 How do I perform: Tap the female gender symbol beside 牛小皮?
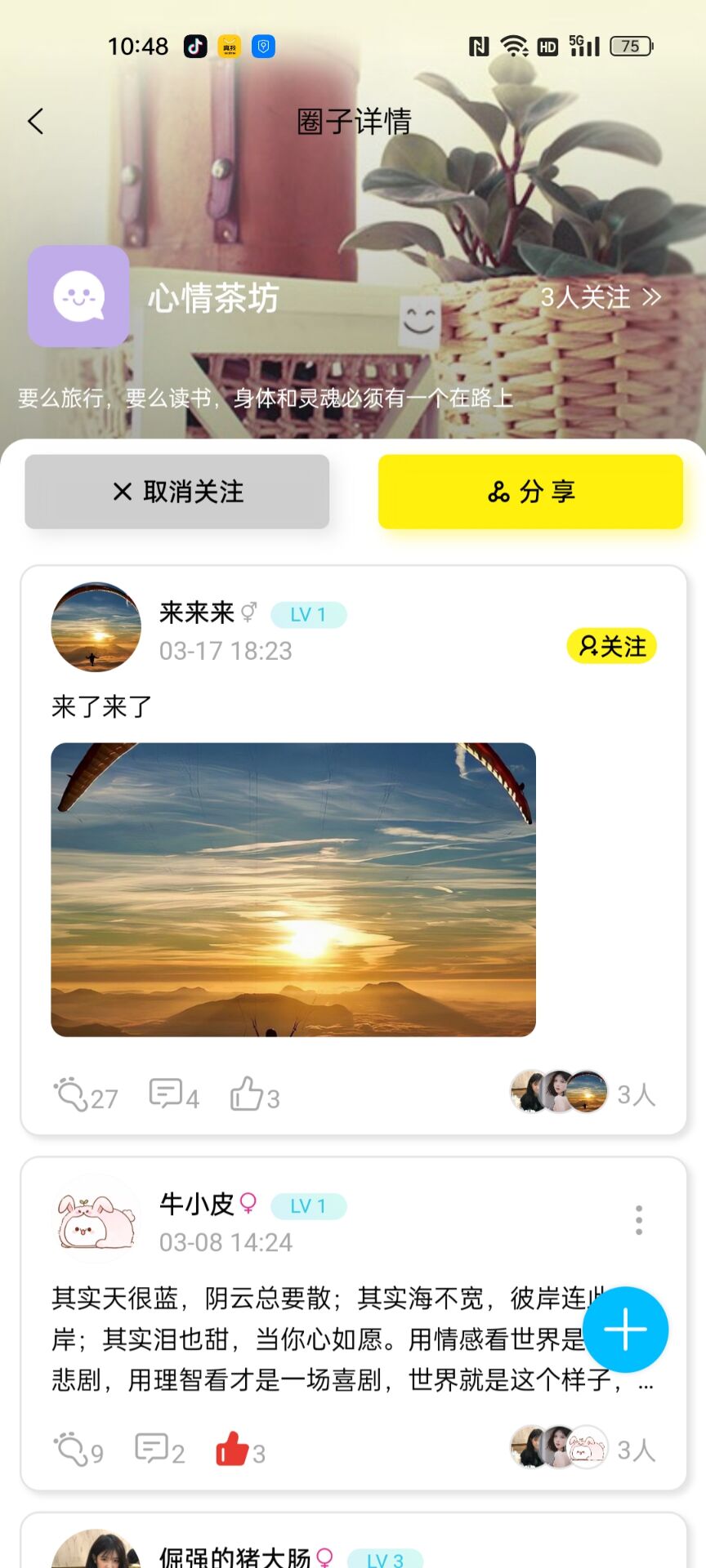pyautogui.click(x=249, y=1205)
